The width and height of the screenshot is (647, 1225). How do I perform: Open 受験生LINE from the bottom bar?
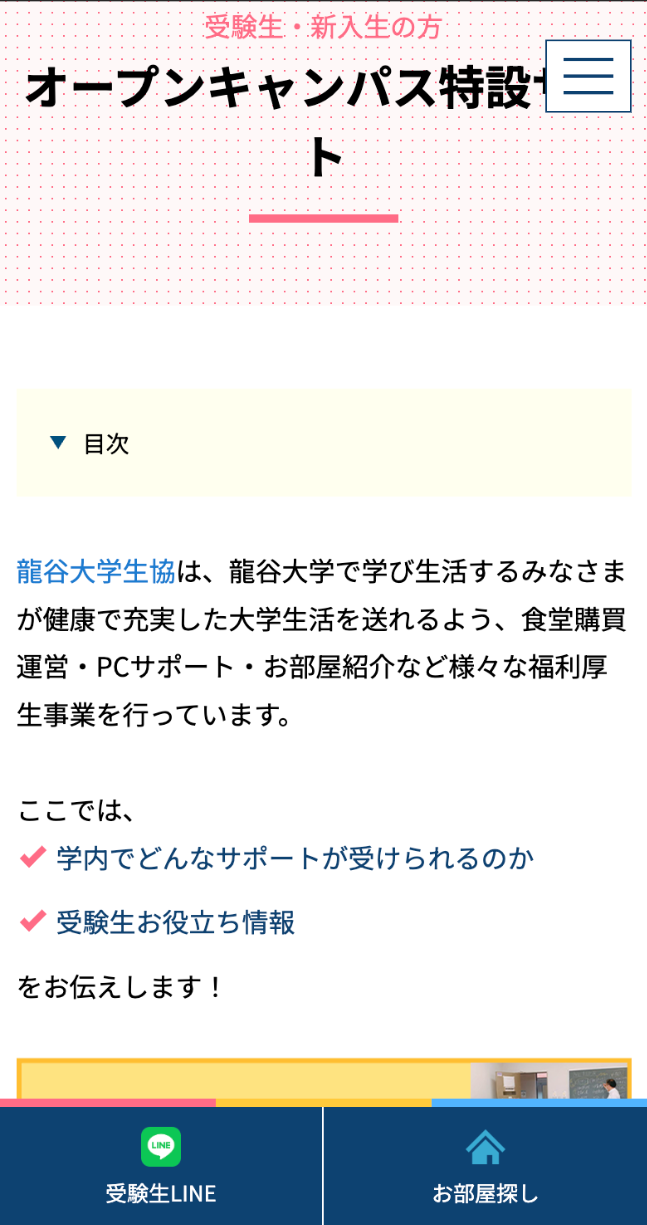[x=161, y=1166]
